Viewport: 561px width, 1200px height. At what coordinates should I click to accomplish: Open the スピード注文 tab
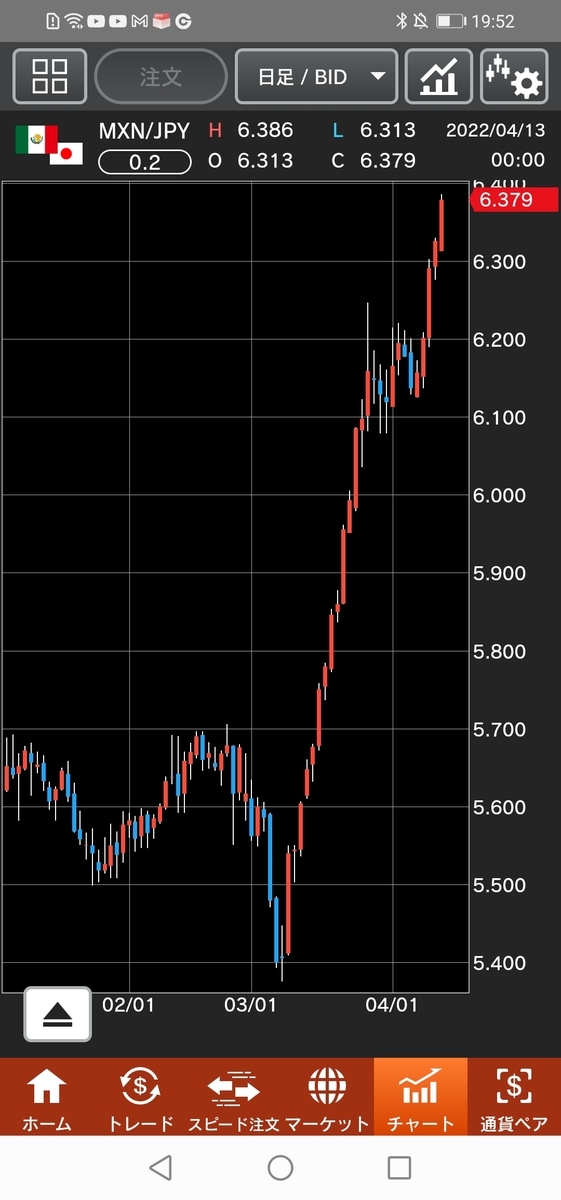[x=233, y=1097]
